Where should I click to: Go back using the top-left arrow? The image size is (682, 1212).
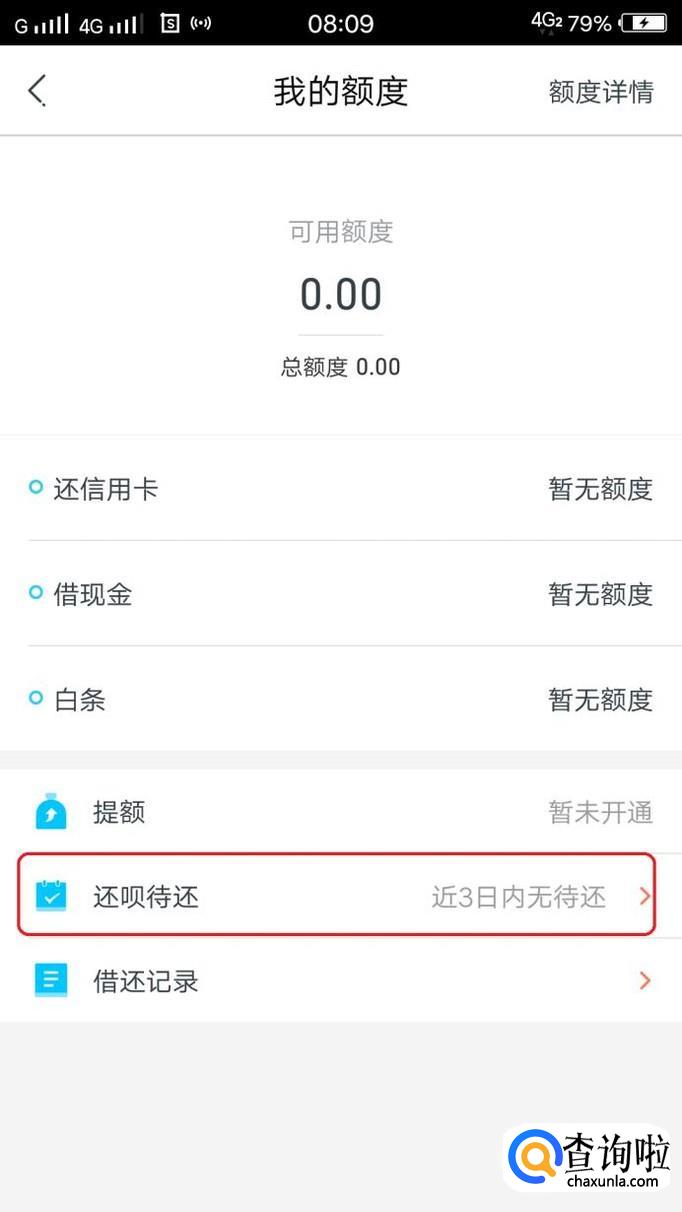tap(37, 91)
